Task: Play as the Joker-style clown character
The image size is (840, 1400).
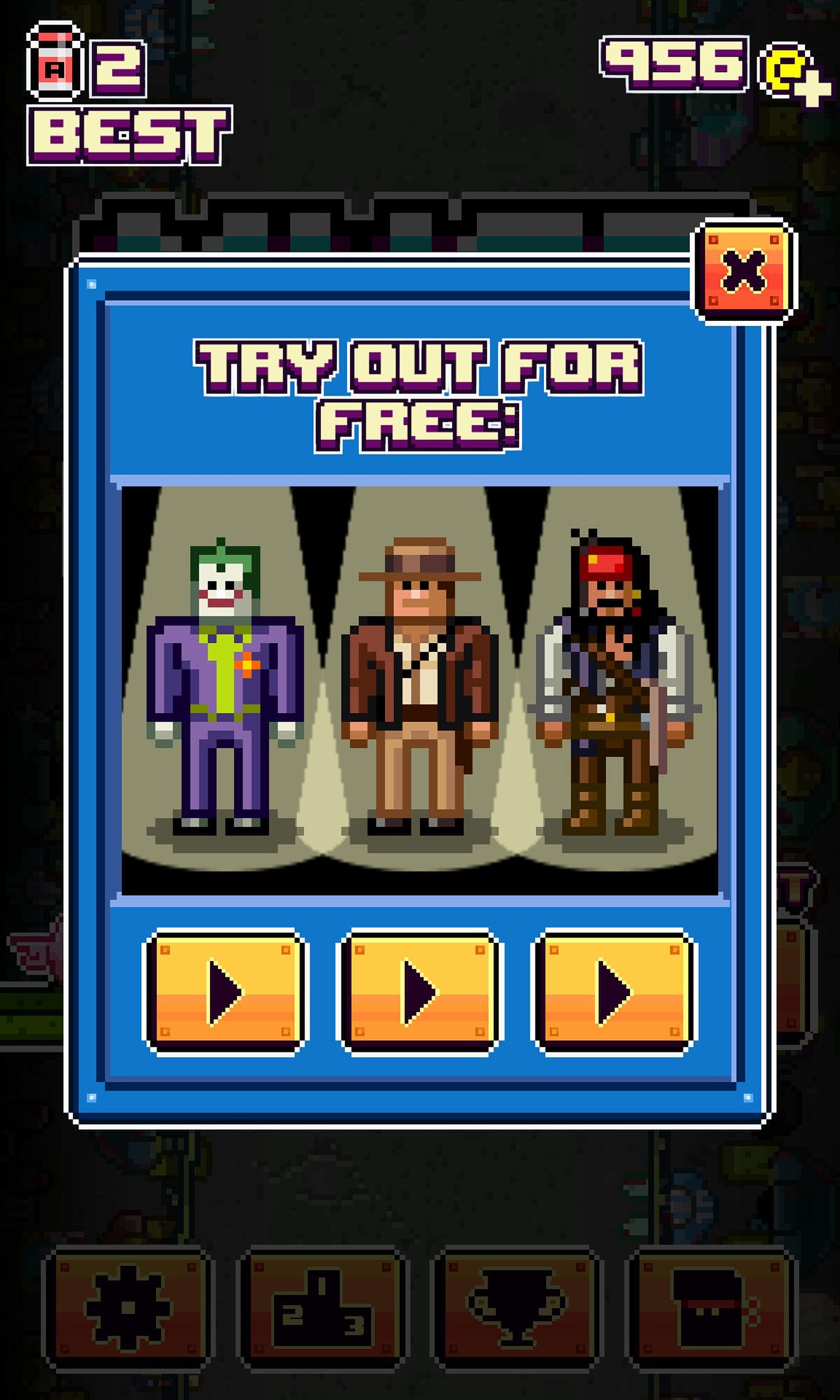Action: [x=225, y=992]
